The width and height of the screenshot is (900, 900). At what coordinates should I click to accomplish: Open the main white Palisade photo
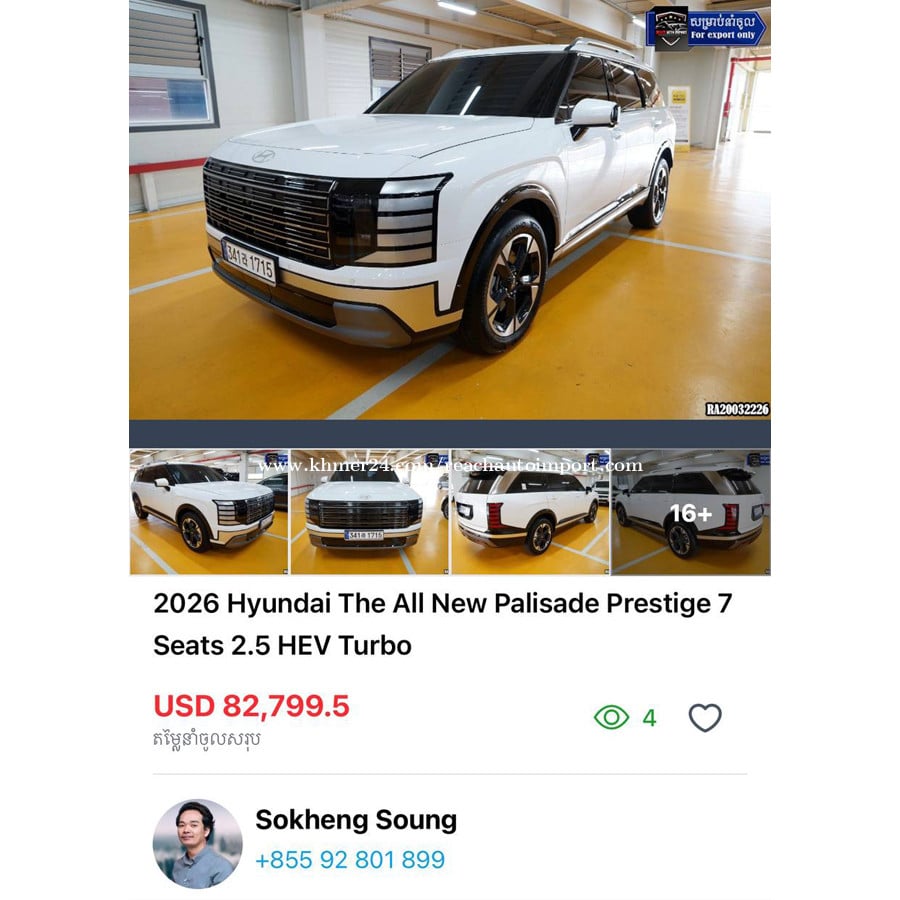[449, 210]
